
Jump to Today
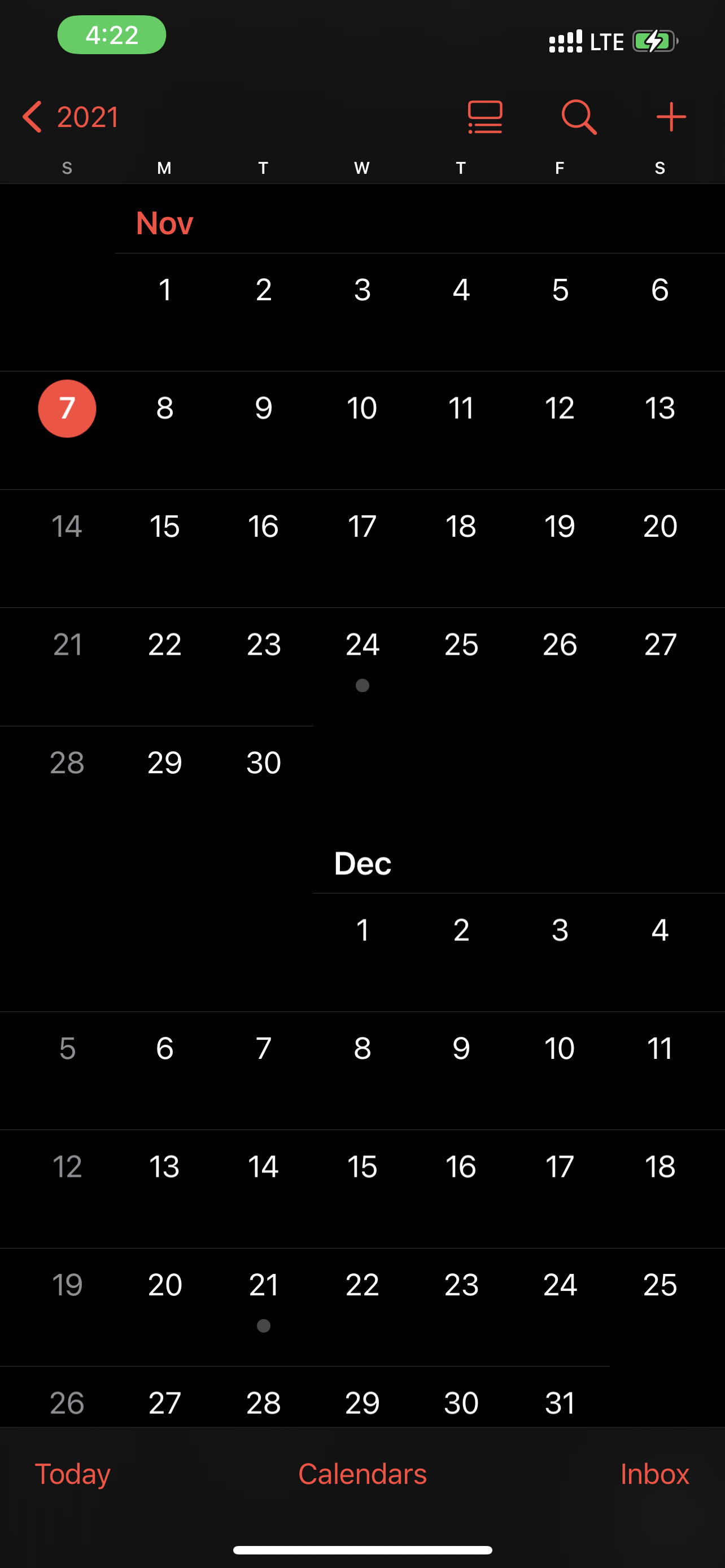click(72, 1474)
